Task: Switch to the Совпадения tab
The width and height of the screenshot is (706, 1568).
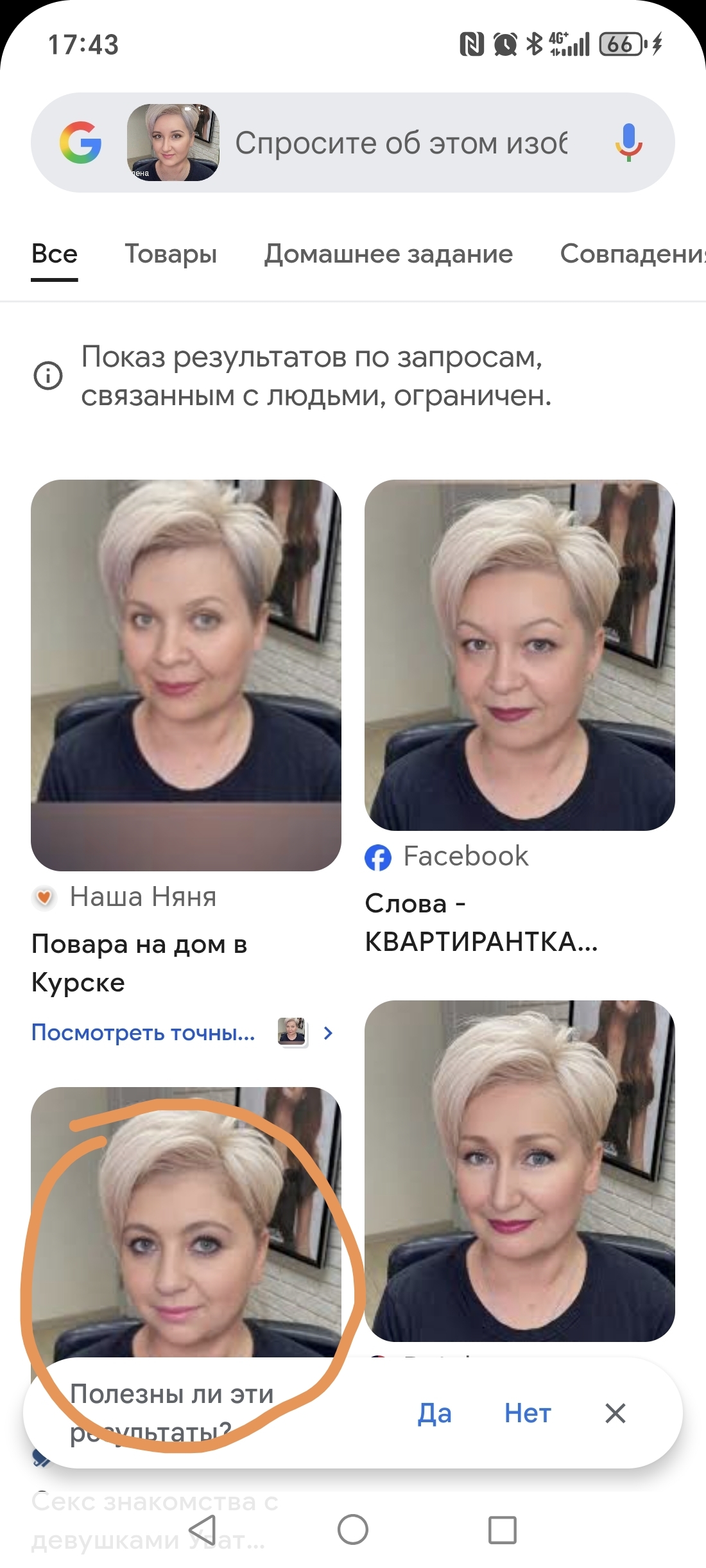Action: click(x=632, y=254)
